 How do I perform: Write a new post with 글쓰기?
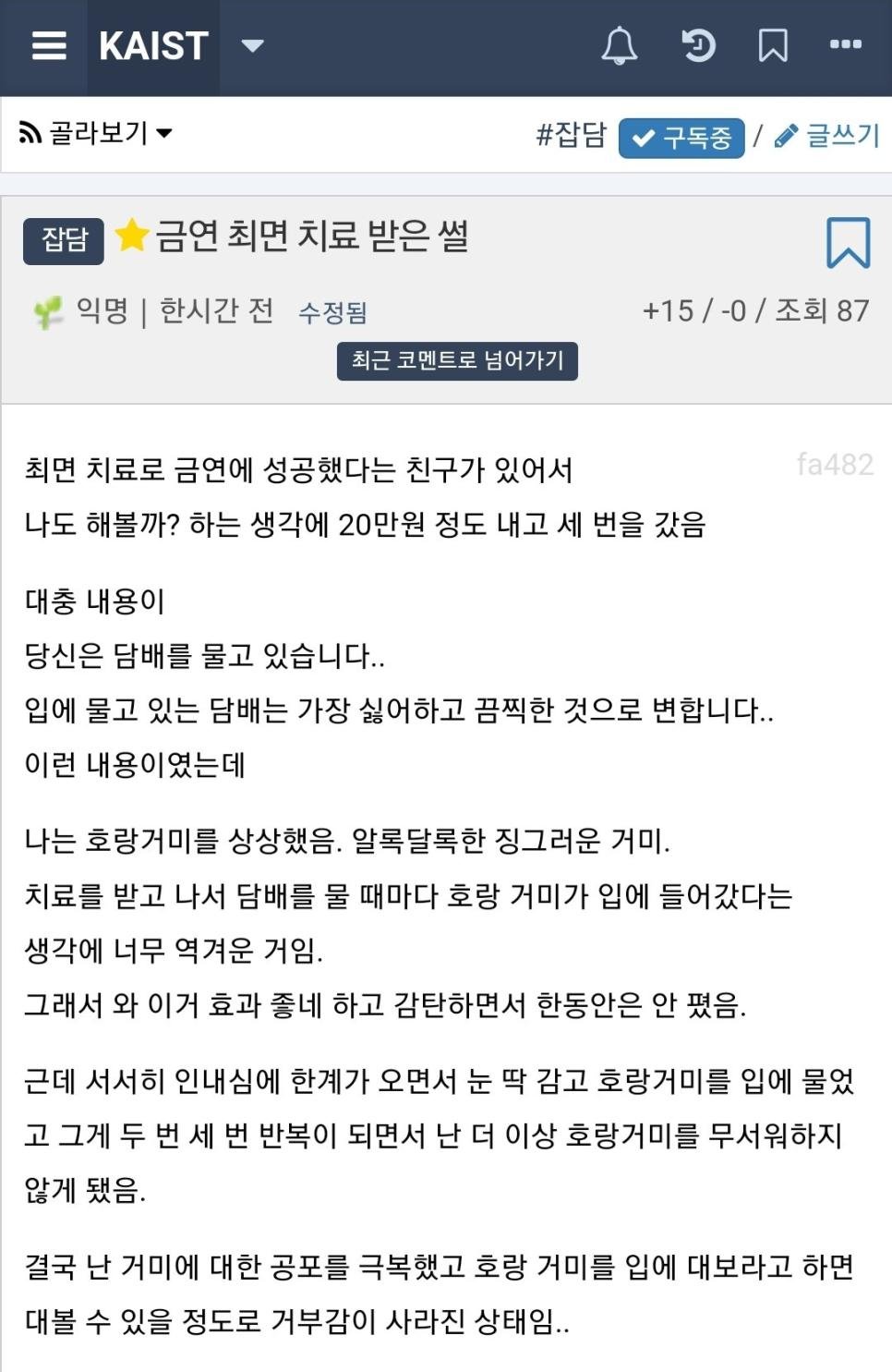coord(827,136)
